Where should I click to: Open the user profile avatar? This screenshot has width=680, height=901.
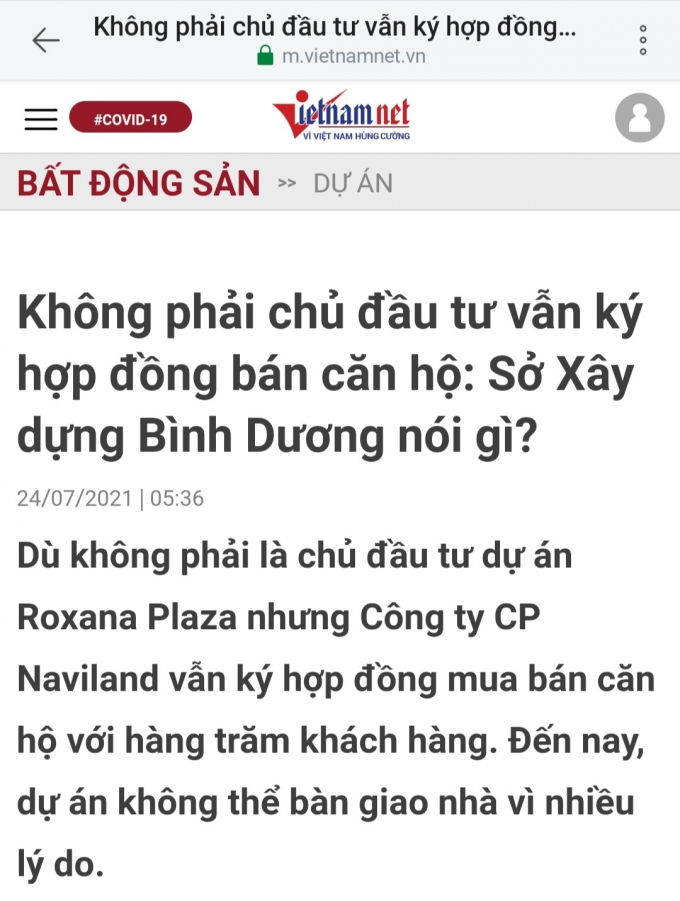pyautogui.click(x=640, y=118)
